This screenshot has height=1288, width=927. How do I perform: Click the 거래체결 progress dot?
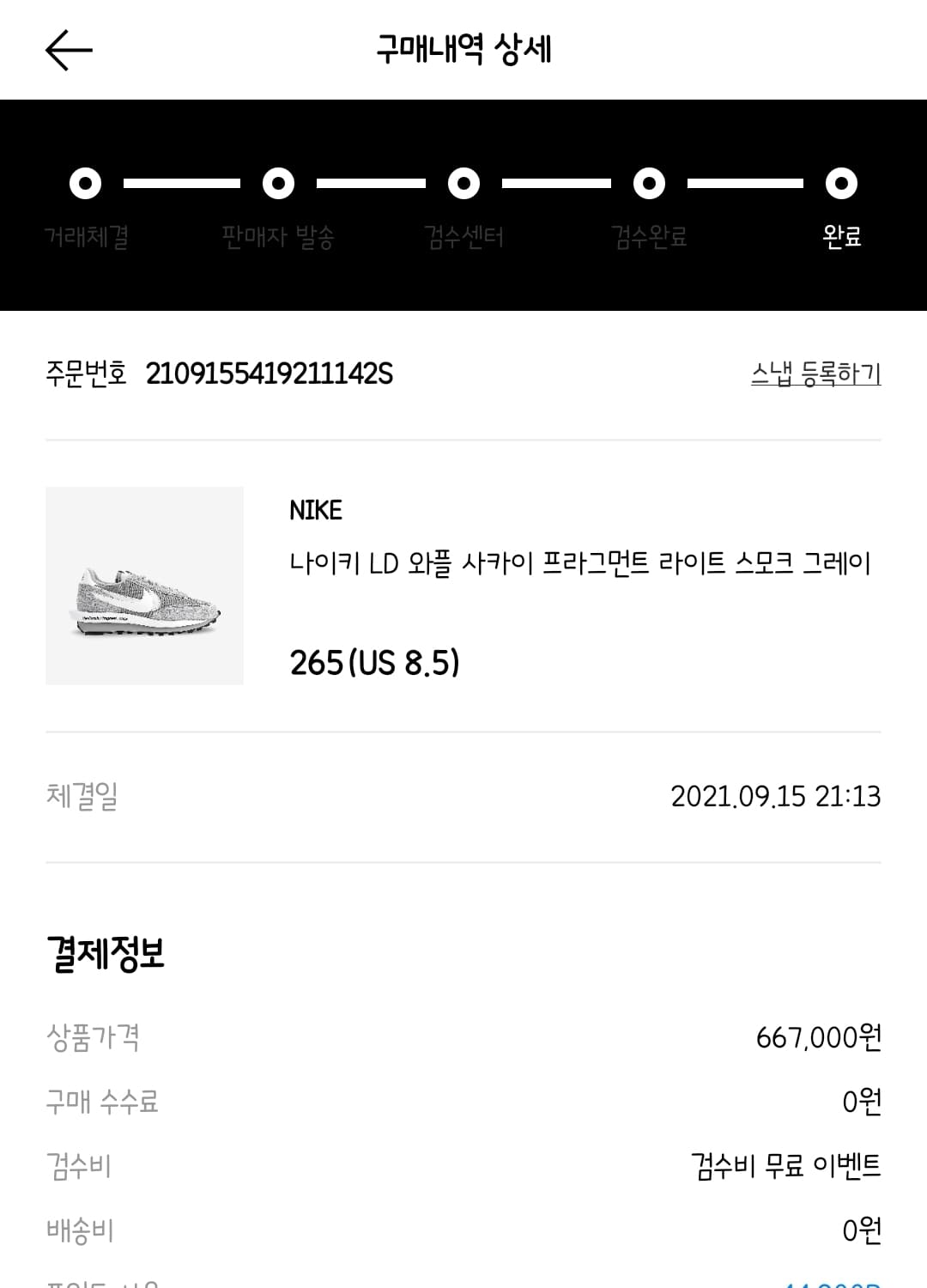[x=84, y=183]
